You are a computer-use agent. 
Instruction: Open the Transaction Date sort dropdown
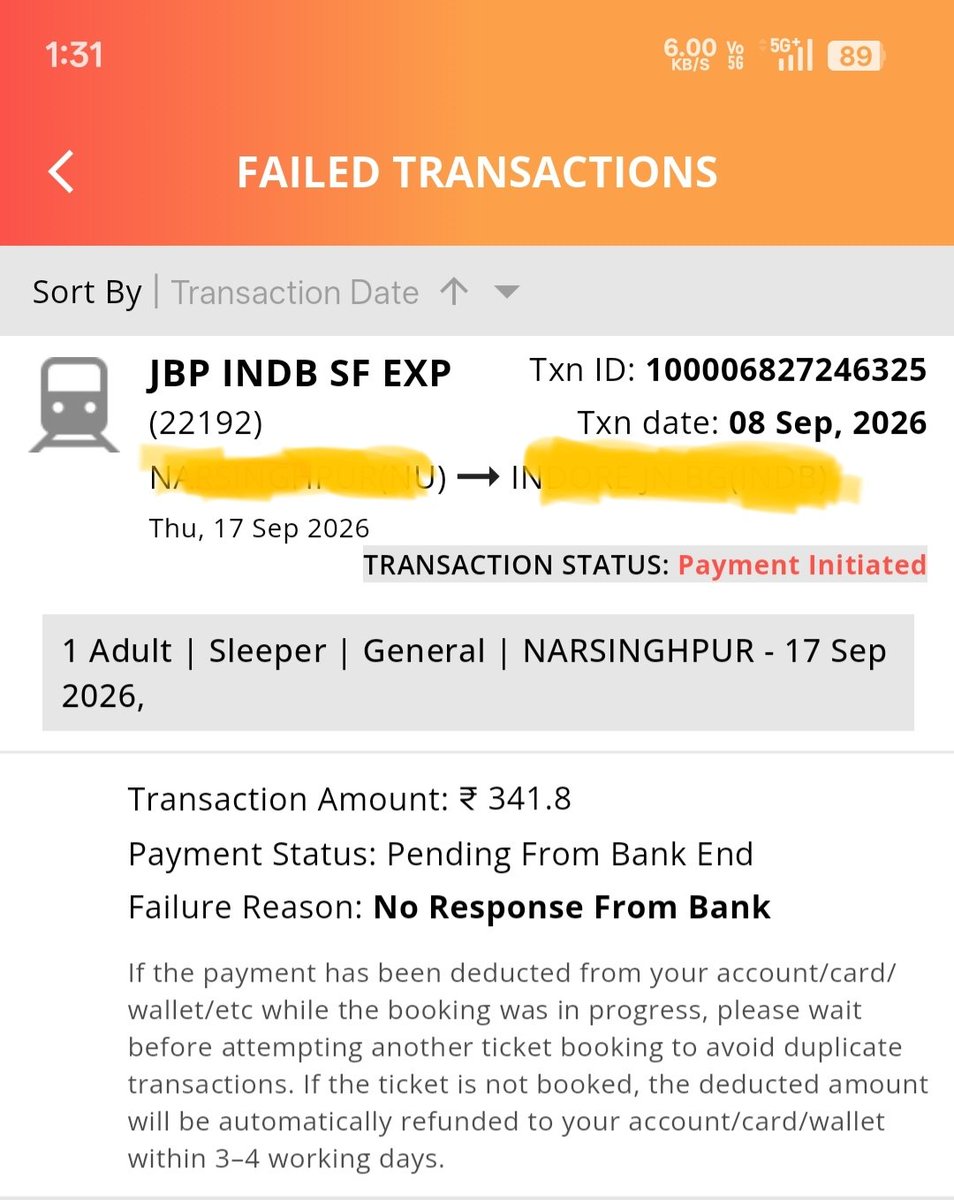coord(507,293)
